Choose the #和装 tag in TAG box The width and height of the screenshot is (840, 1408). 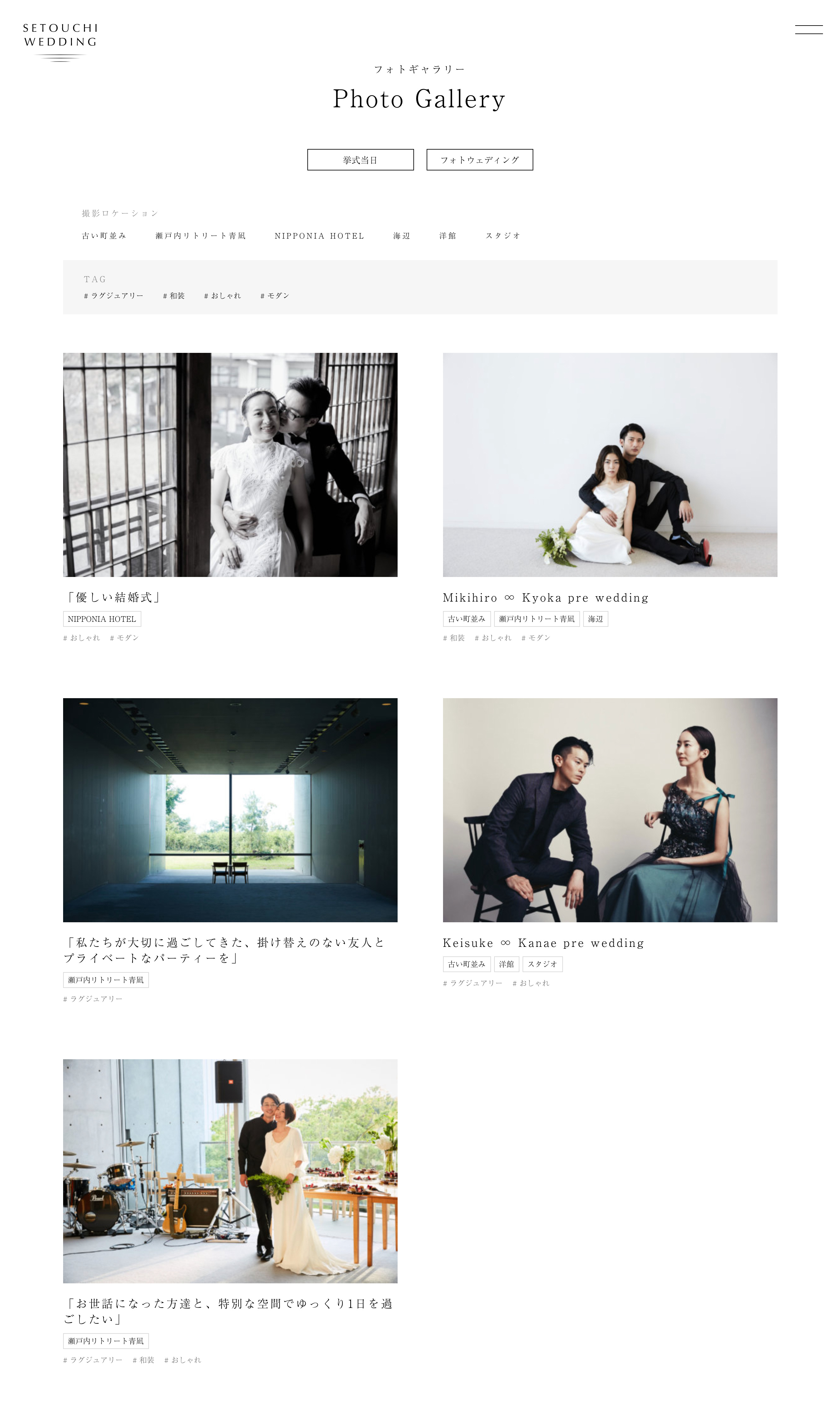click(174, 295)
